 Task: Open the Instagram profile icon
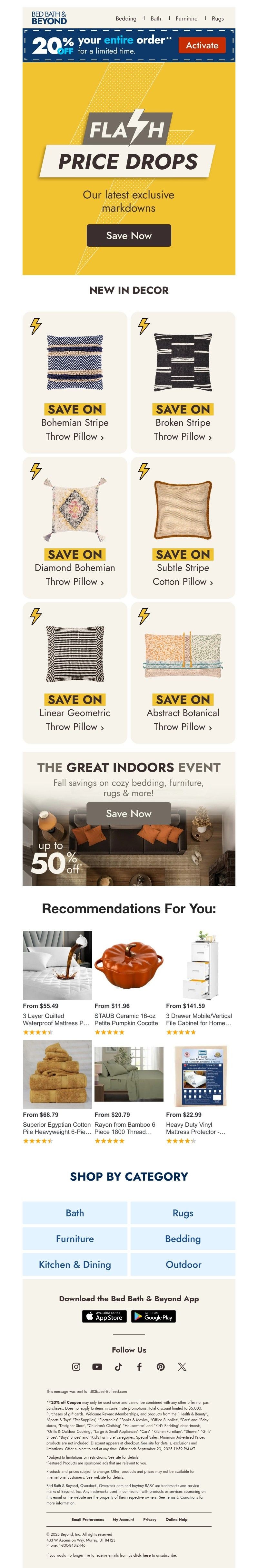tap(76, 1366)
